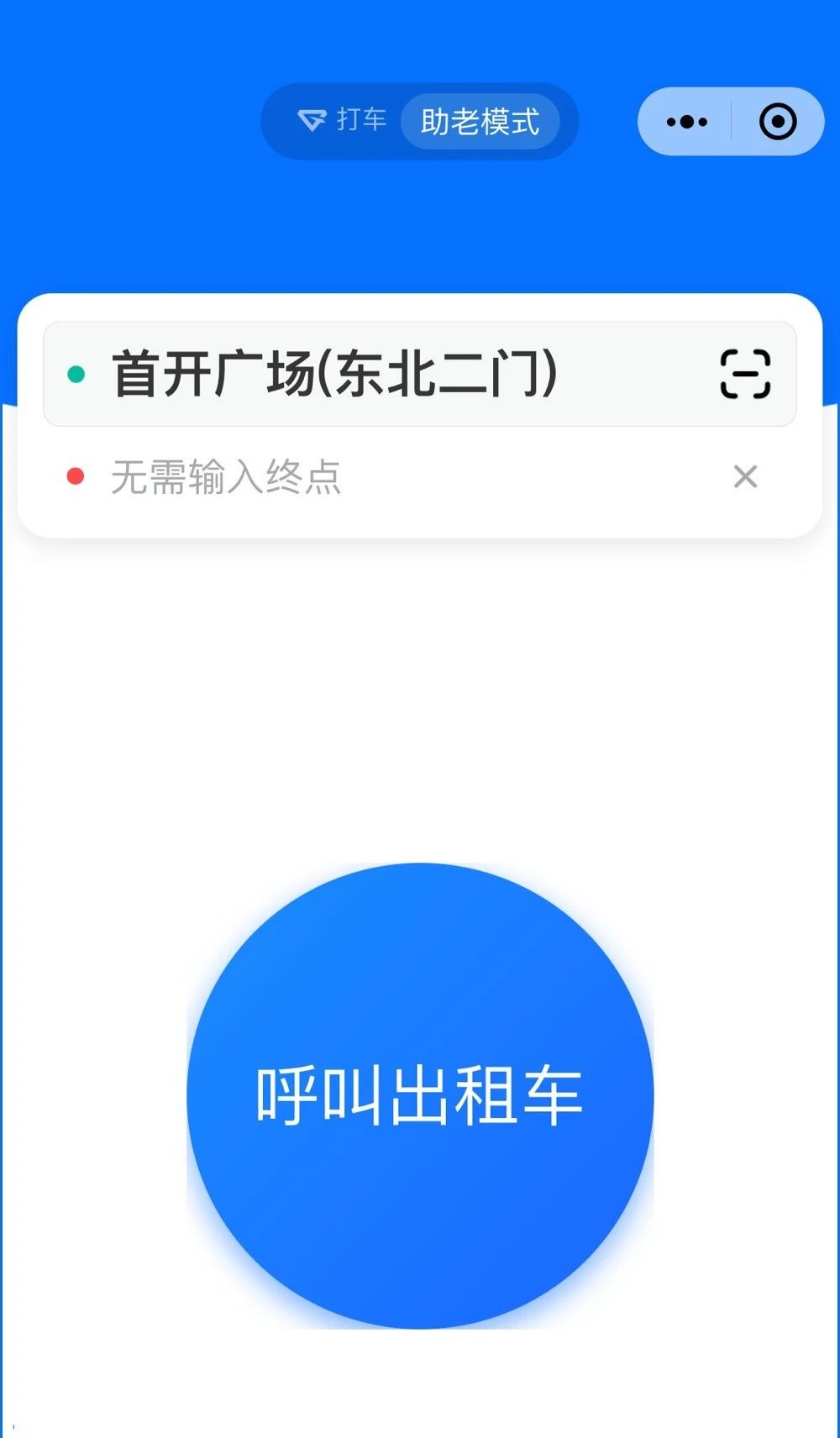The width and height of the screenshot is (840, 1438).
Task: Open the WeChat mini-program more options (...) menu
Action: (685, 121)
